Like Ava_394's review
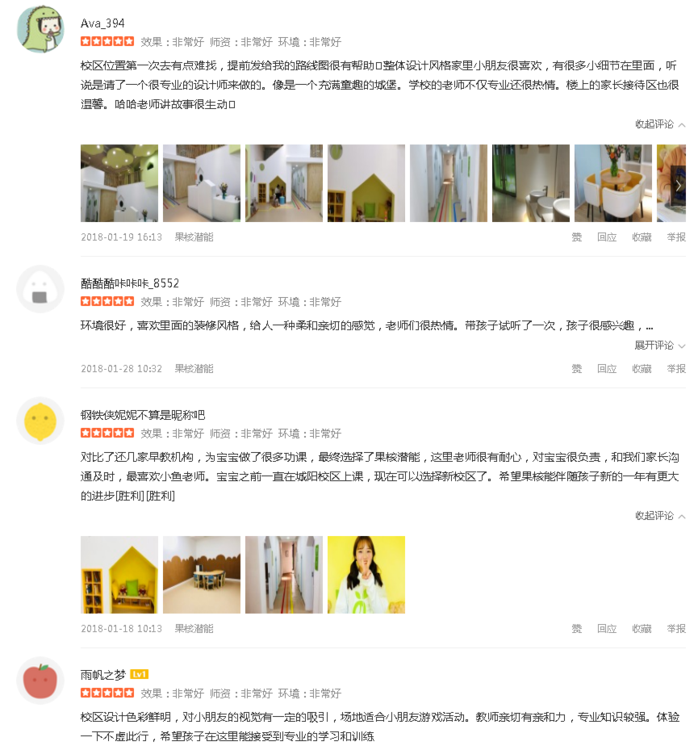698x750 pixels. tap(577, 237)
